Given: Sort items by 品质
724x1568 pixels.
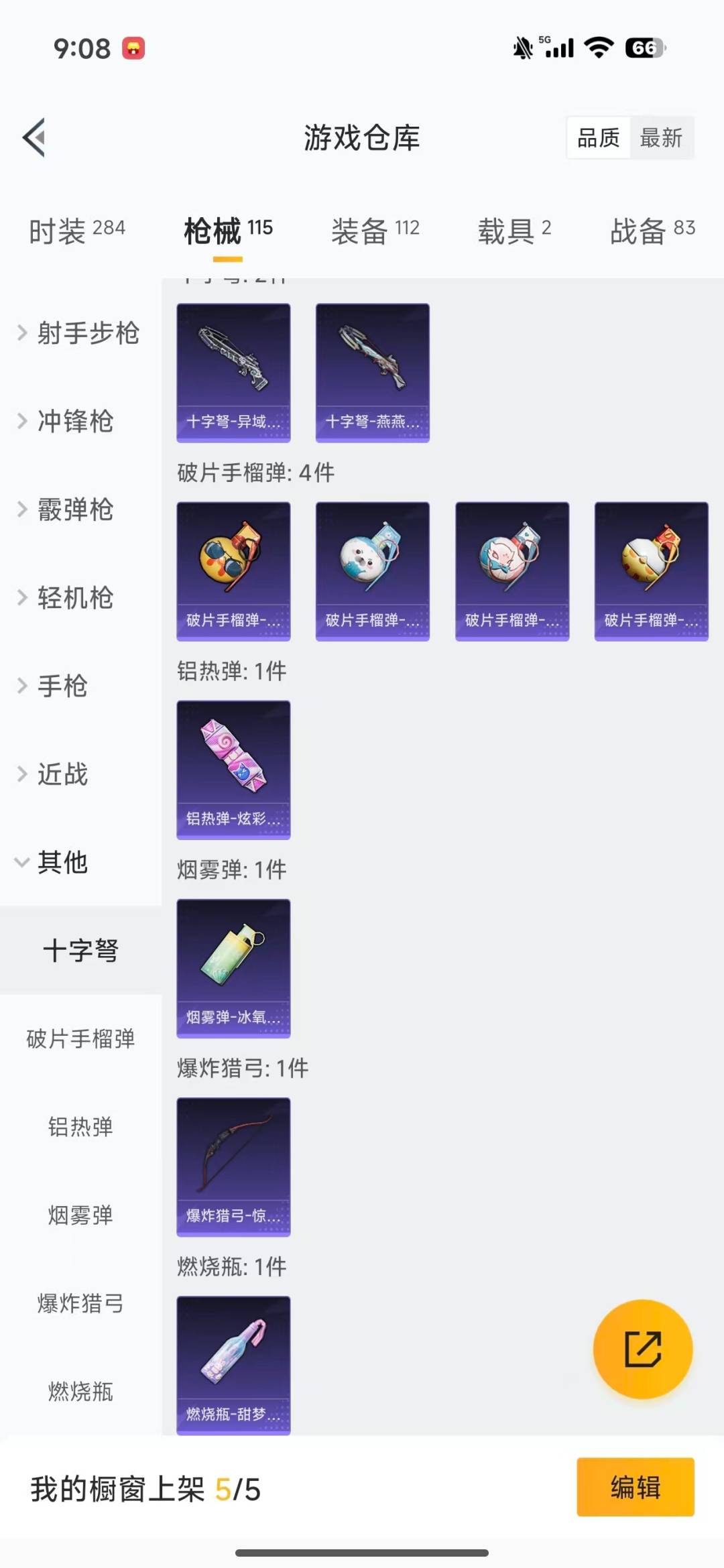Looking at the screenshot, I should pos(599,137).
